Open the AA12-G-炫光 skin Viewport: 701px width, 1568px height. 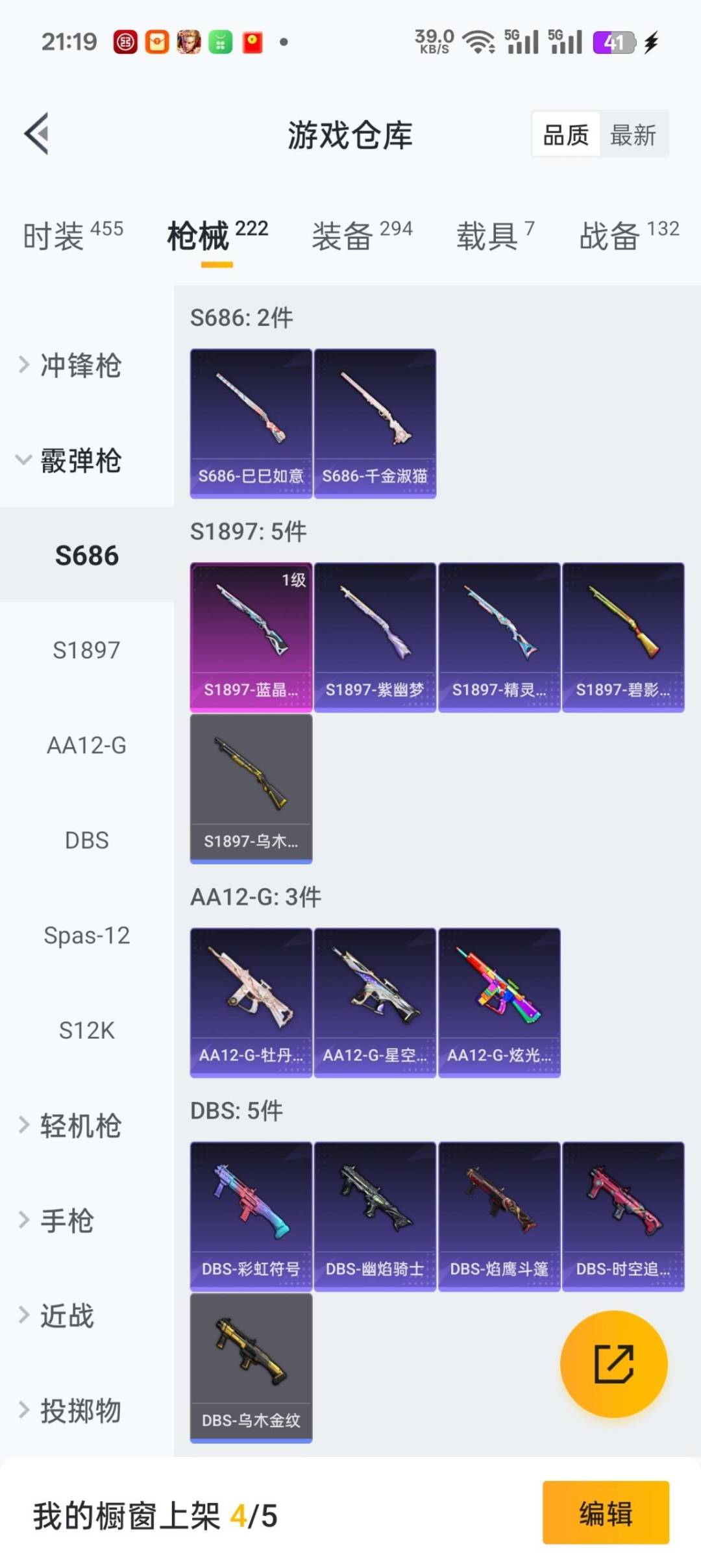[498, 1002]
